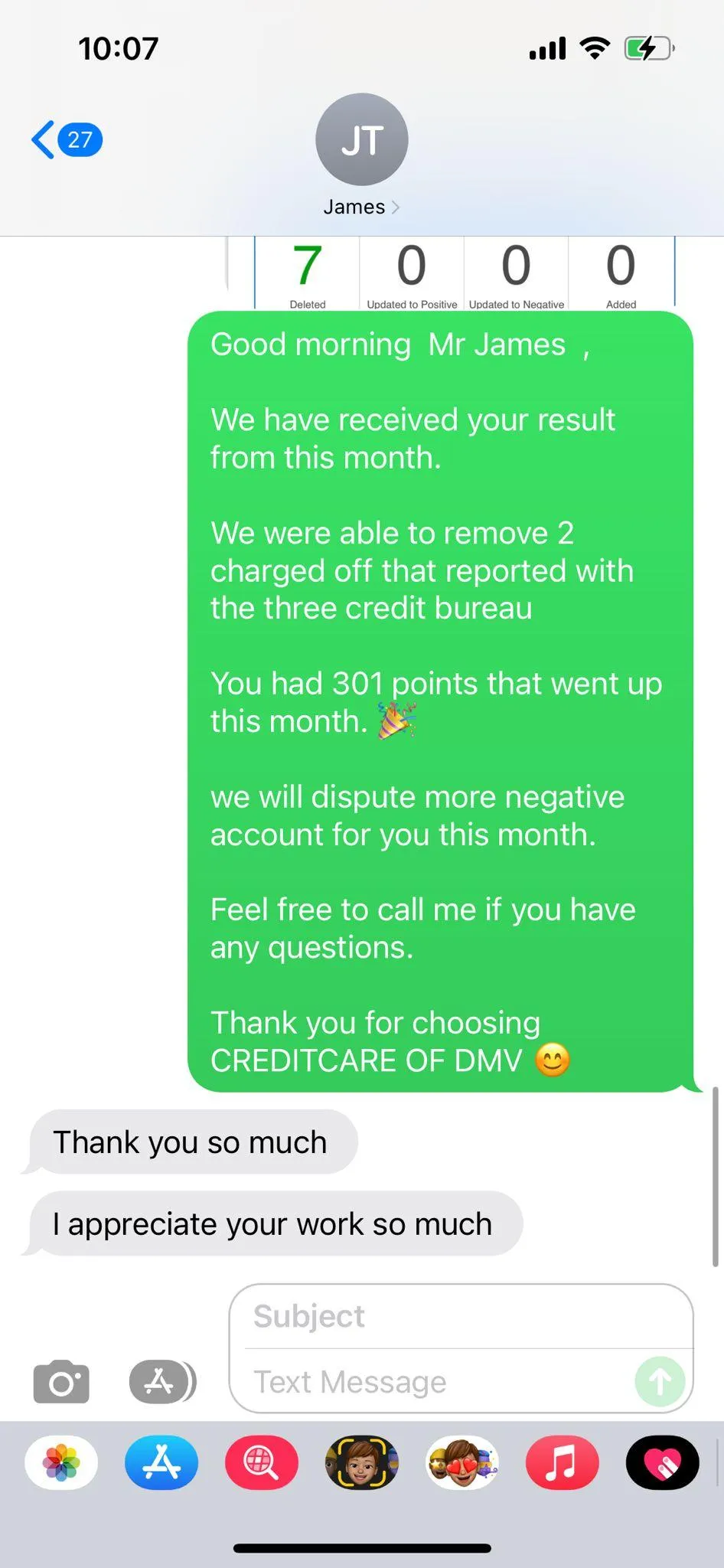Open the Memoji app
The image size is (724, 1568).
[x=361, y=1463]
